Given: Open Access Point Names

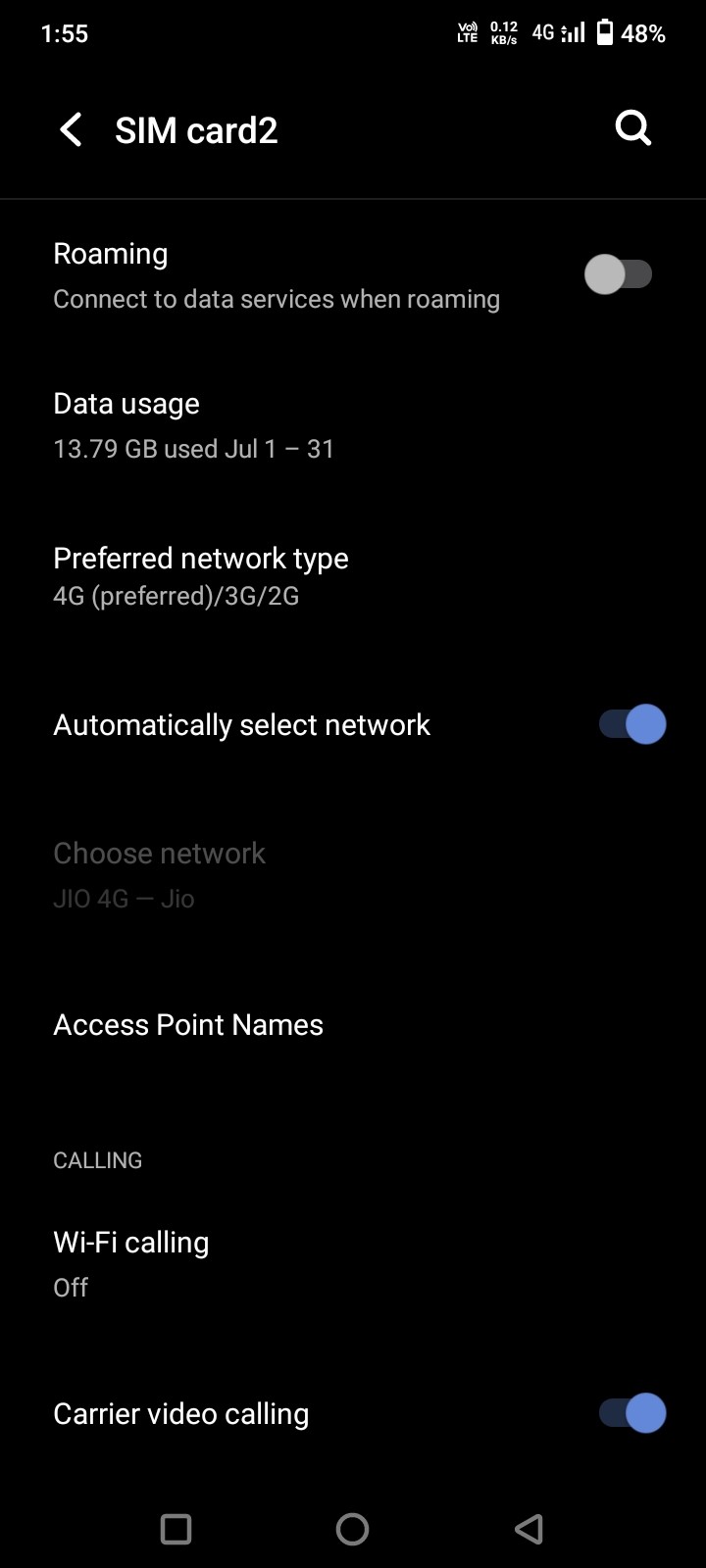Looking at the screenshot, I should point(188,1025).
